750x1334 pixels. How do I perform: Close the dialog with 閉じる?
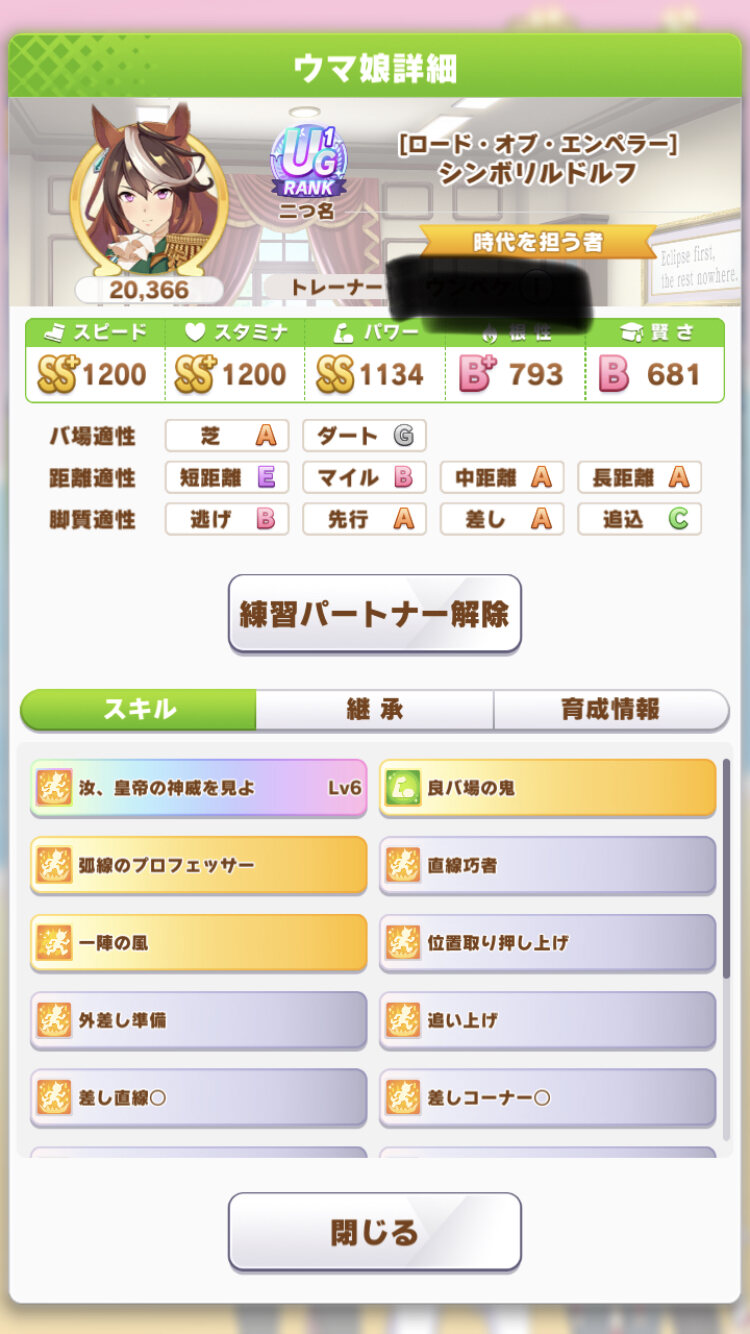(374, 1231)
